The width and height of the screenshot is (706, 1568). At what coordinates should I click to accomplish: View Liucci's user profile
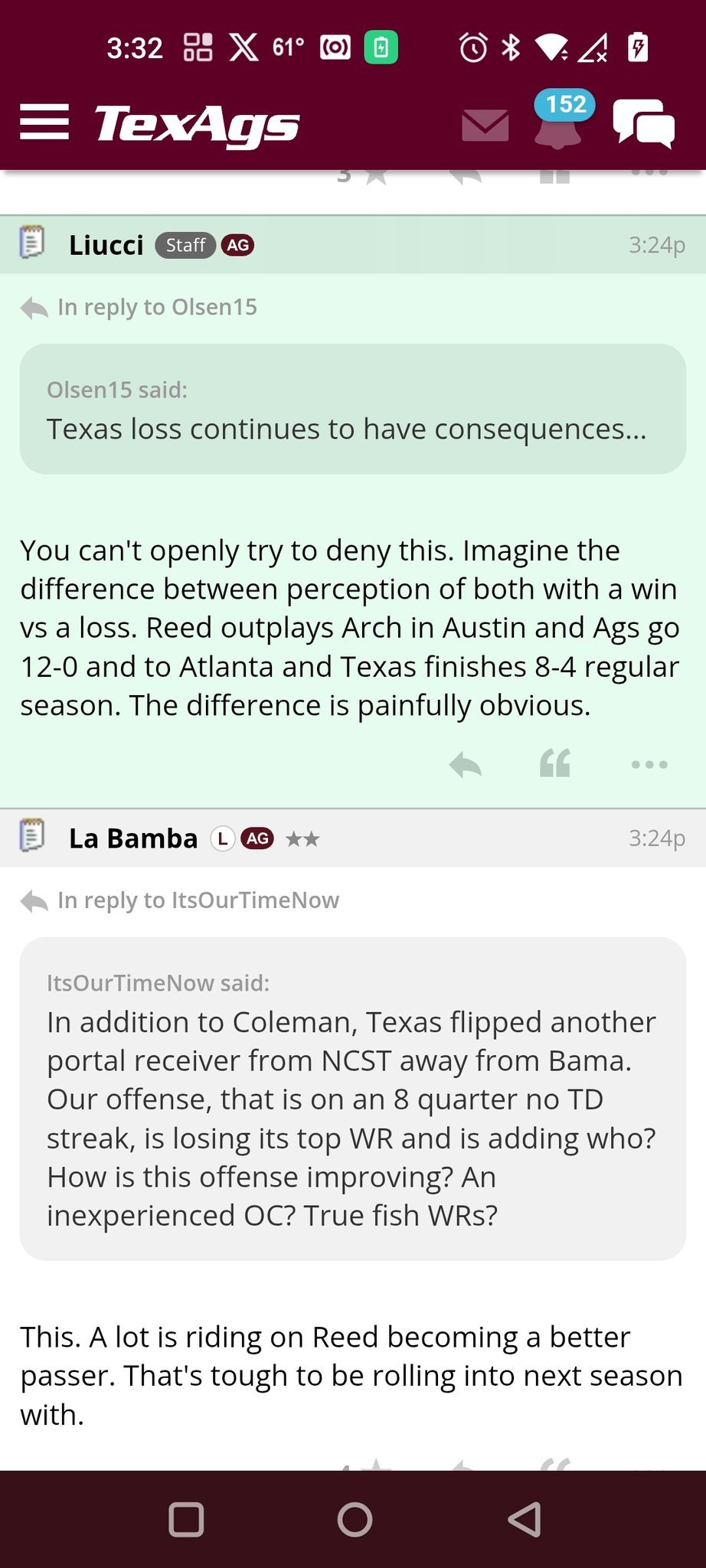pos(106,245)
